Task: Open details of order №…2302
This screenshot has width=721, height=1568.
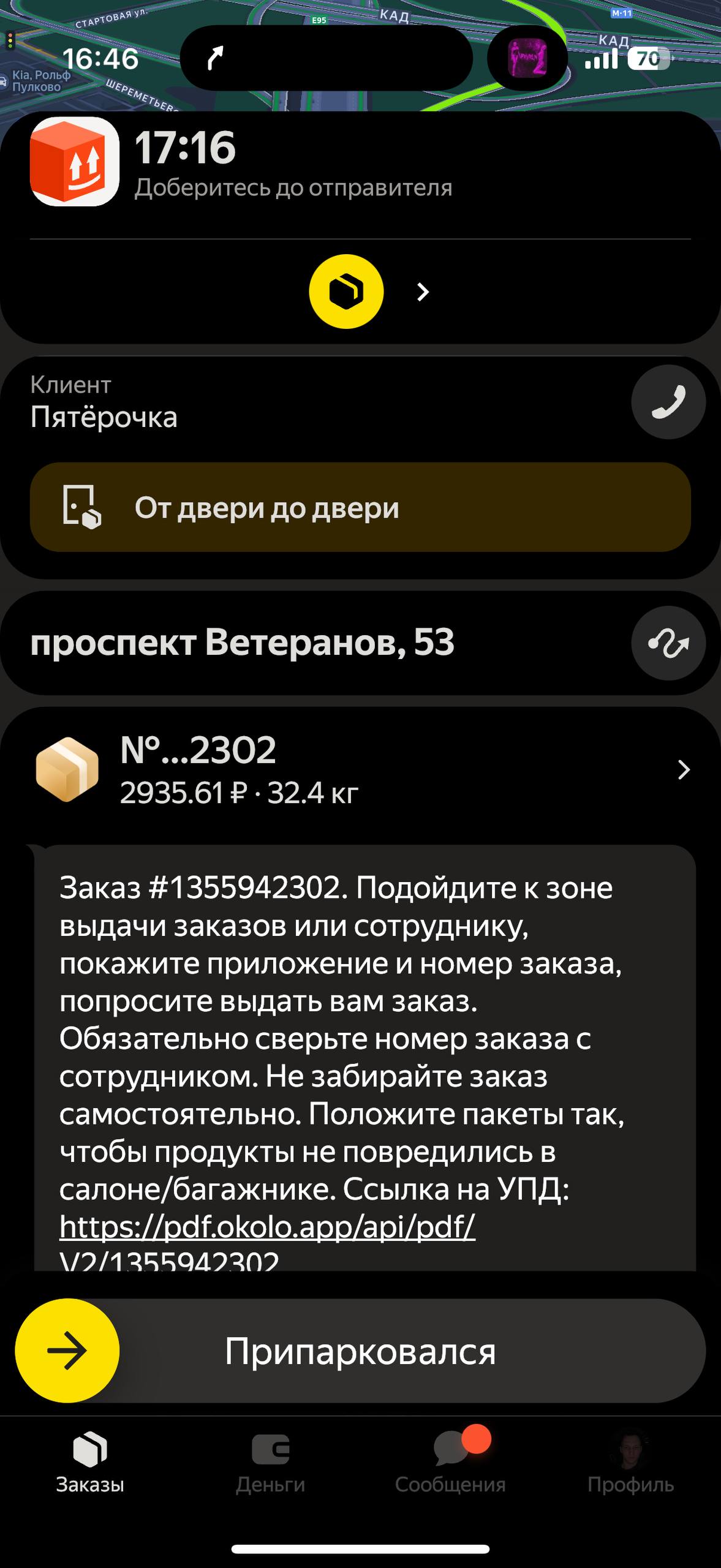Action: pyautogui.click(x=684, y=769)
